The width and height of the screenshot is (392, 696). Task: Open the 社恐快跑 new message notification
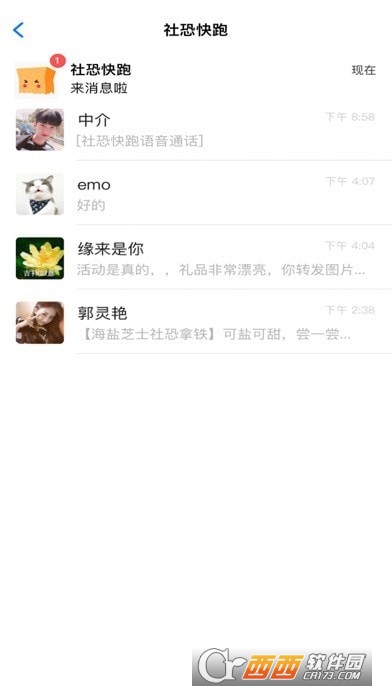point(196,78)
